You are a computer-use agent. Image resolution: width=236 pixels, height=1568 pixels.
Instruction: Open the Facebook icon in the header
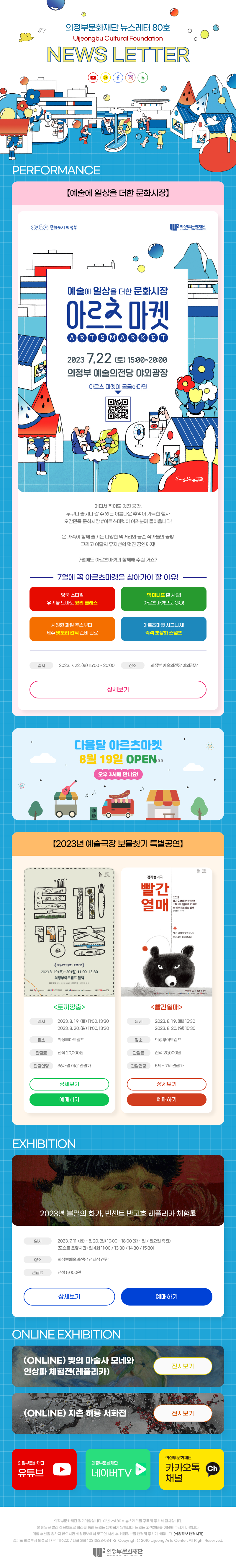(x=118, y=77)
